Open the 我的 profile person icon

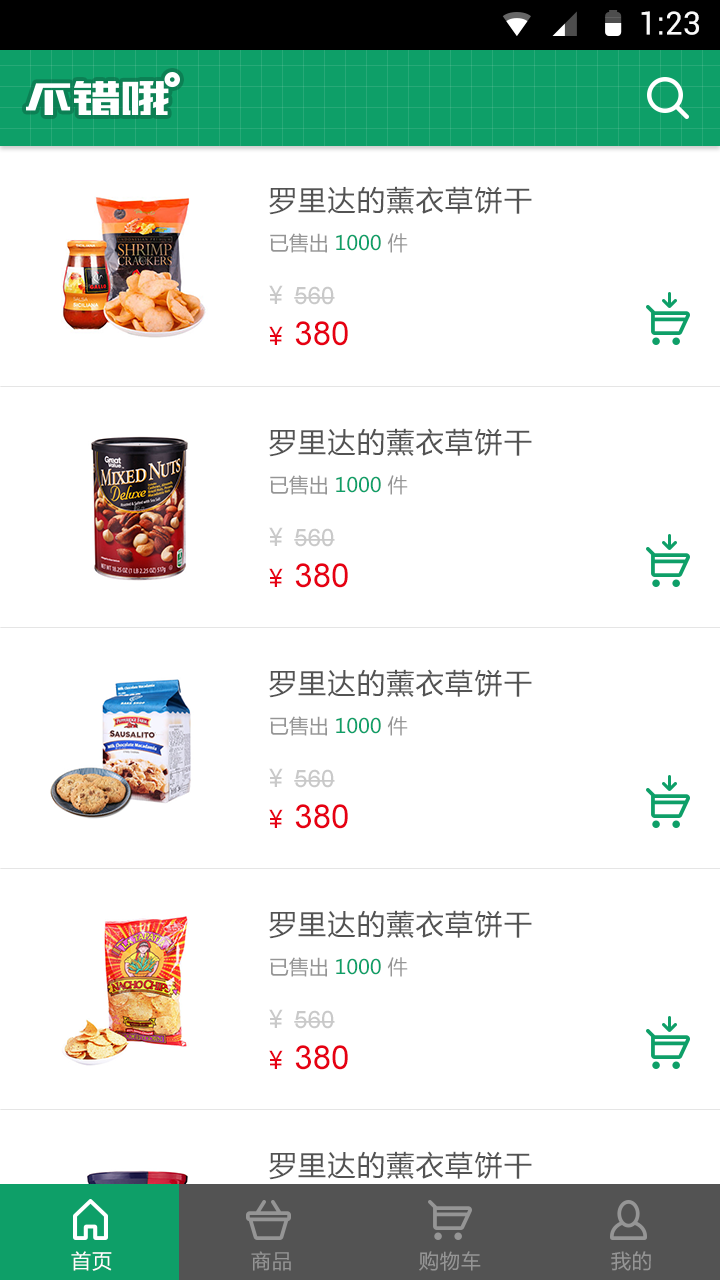[x=629, y=1218]
